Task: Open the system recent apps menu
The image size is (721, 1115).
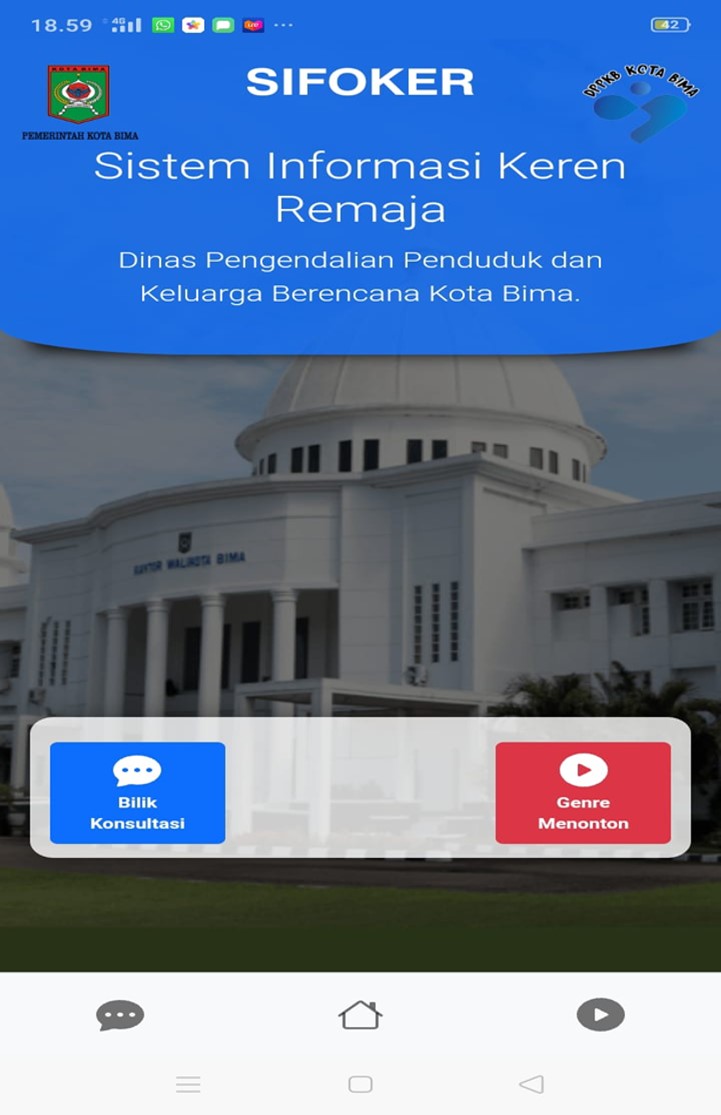Action: pyautogui.click(x=188, y=1084)
